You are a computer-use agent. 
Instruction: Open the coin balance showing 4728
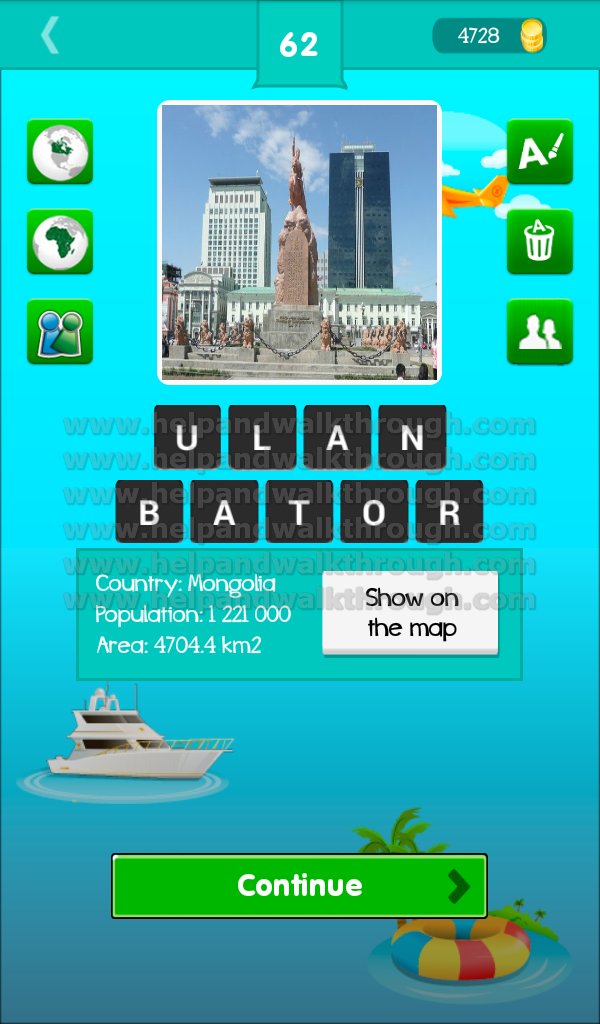click(x=490, y=36)
